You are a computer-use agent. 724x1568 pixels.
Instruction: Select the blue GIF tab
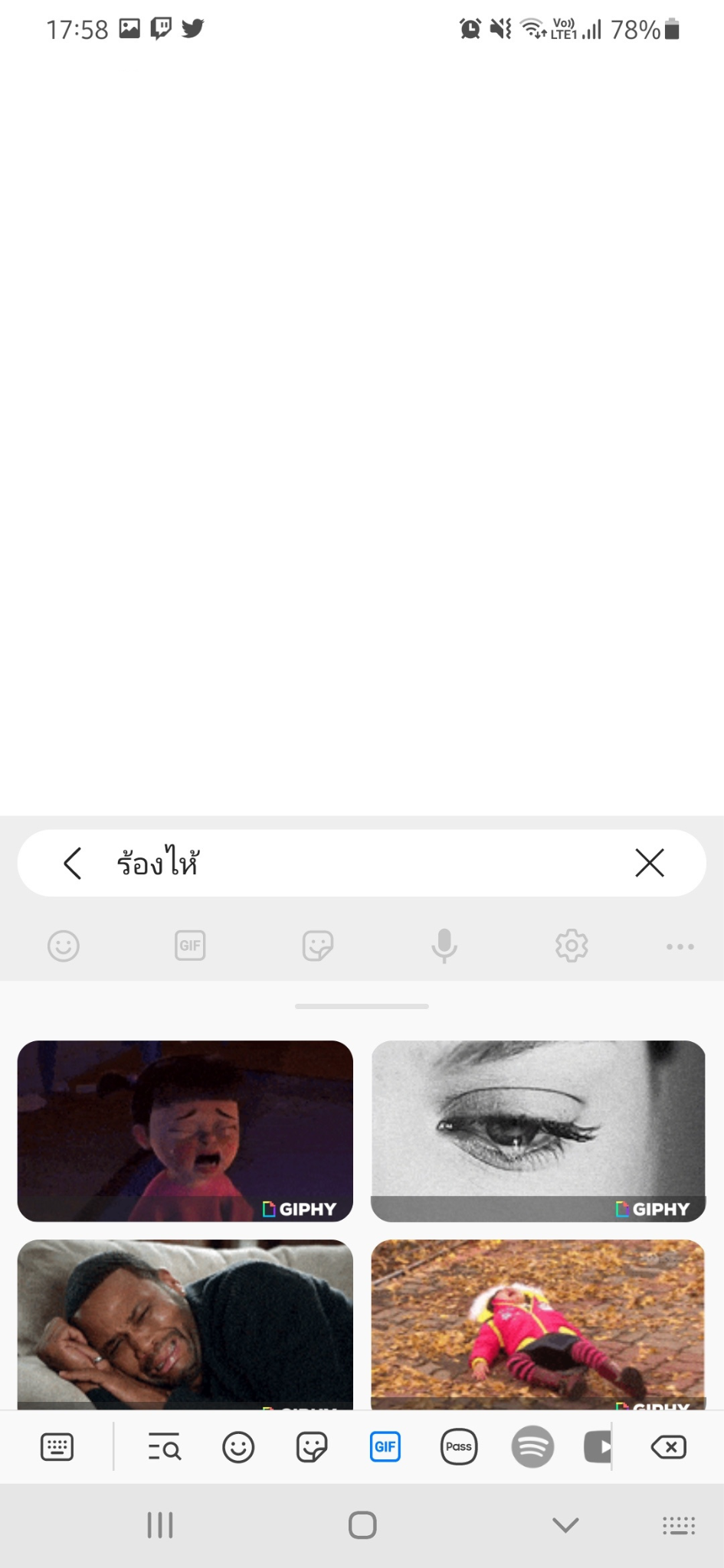point(385,1447)
